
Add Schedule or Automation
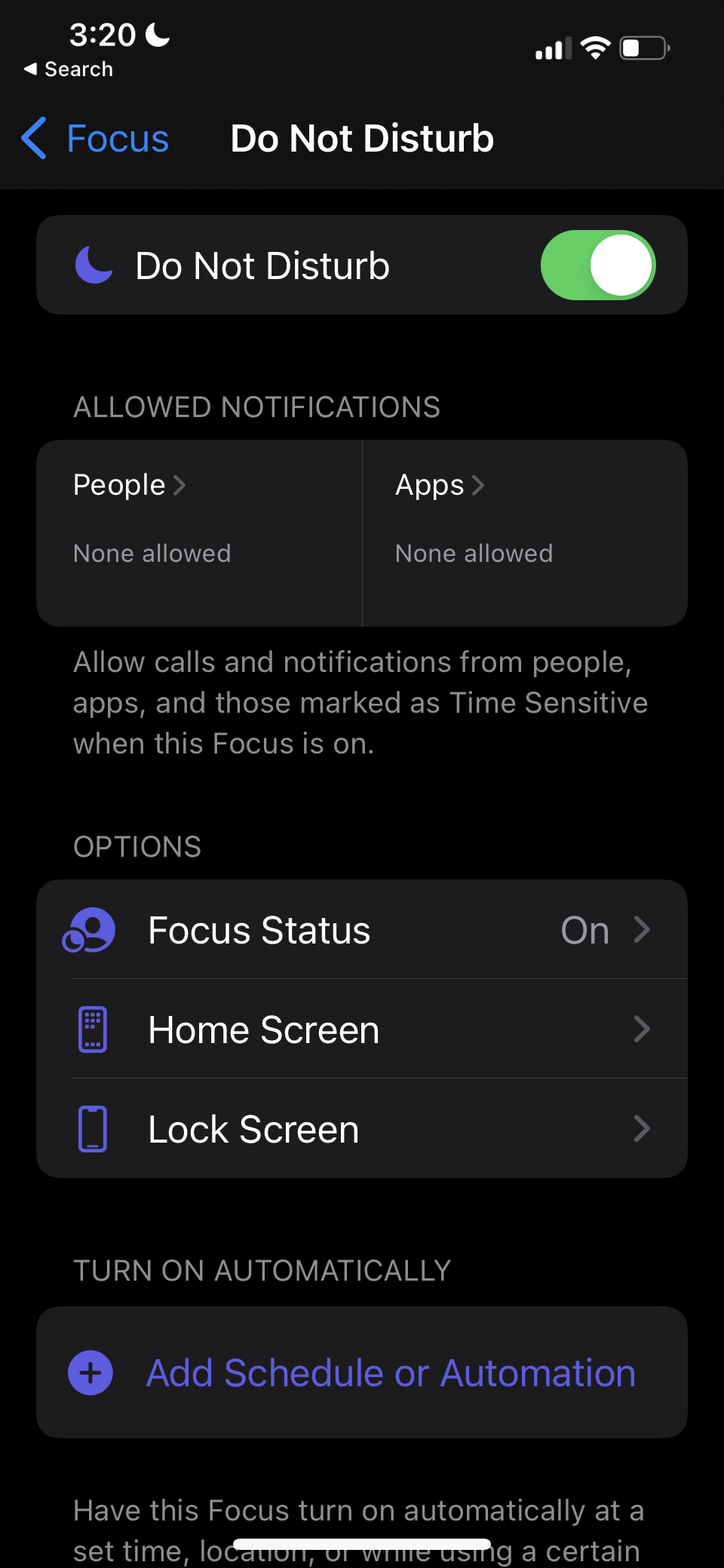click(362, 1373)
